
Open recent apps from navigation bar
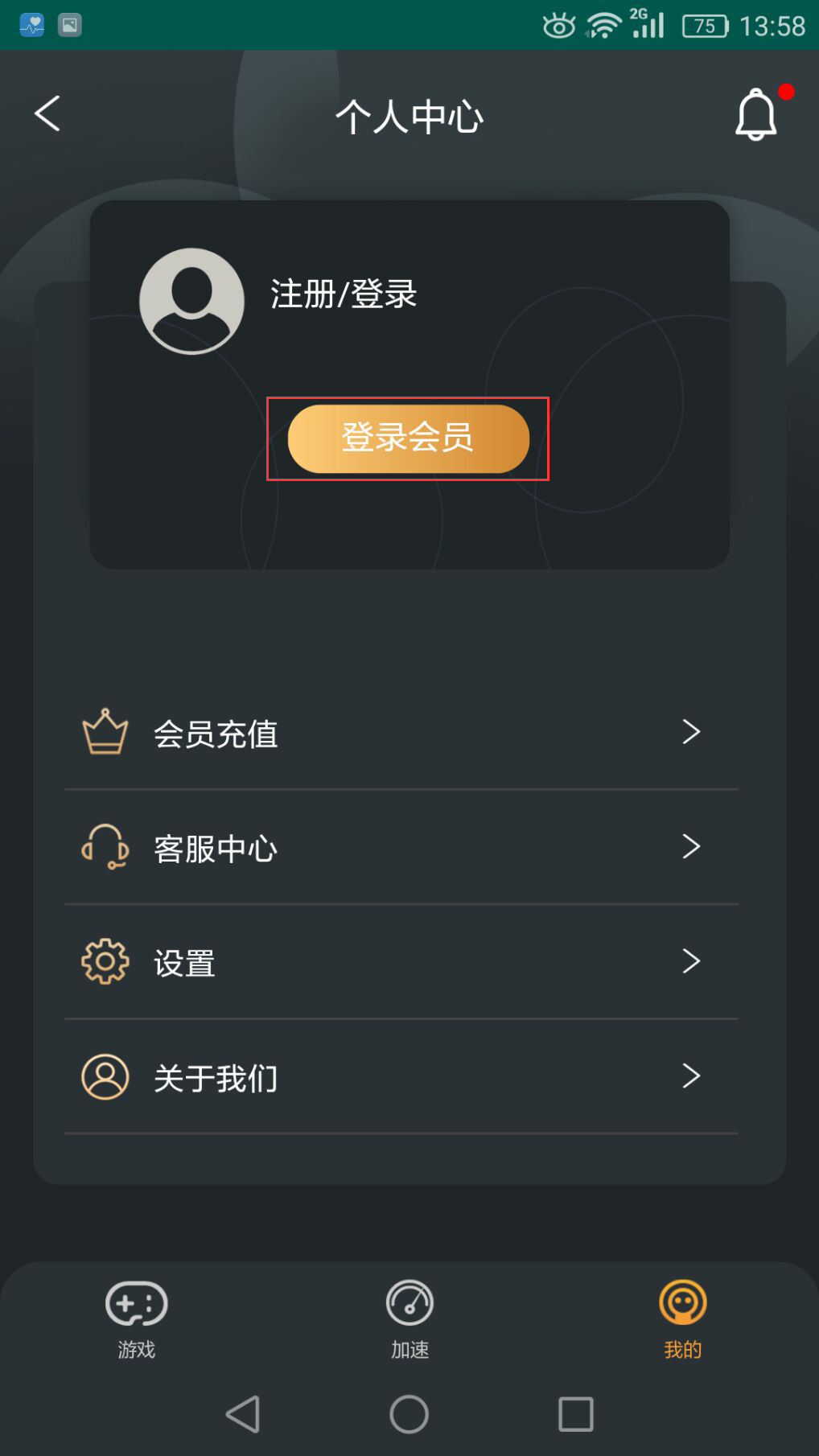coord(576,1414)
